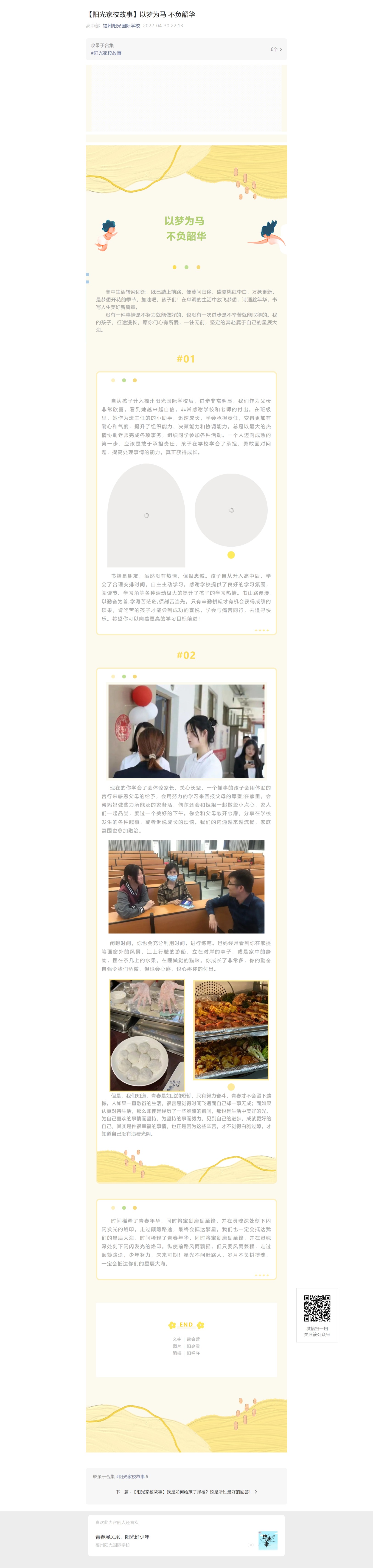Open the 福州阳光国际学校 account link
The image size is (373, 1568).
[x=121, y=26]
